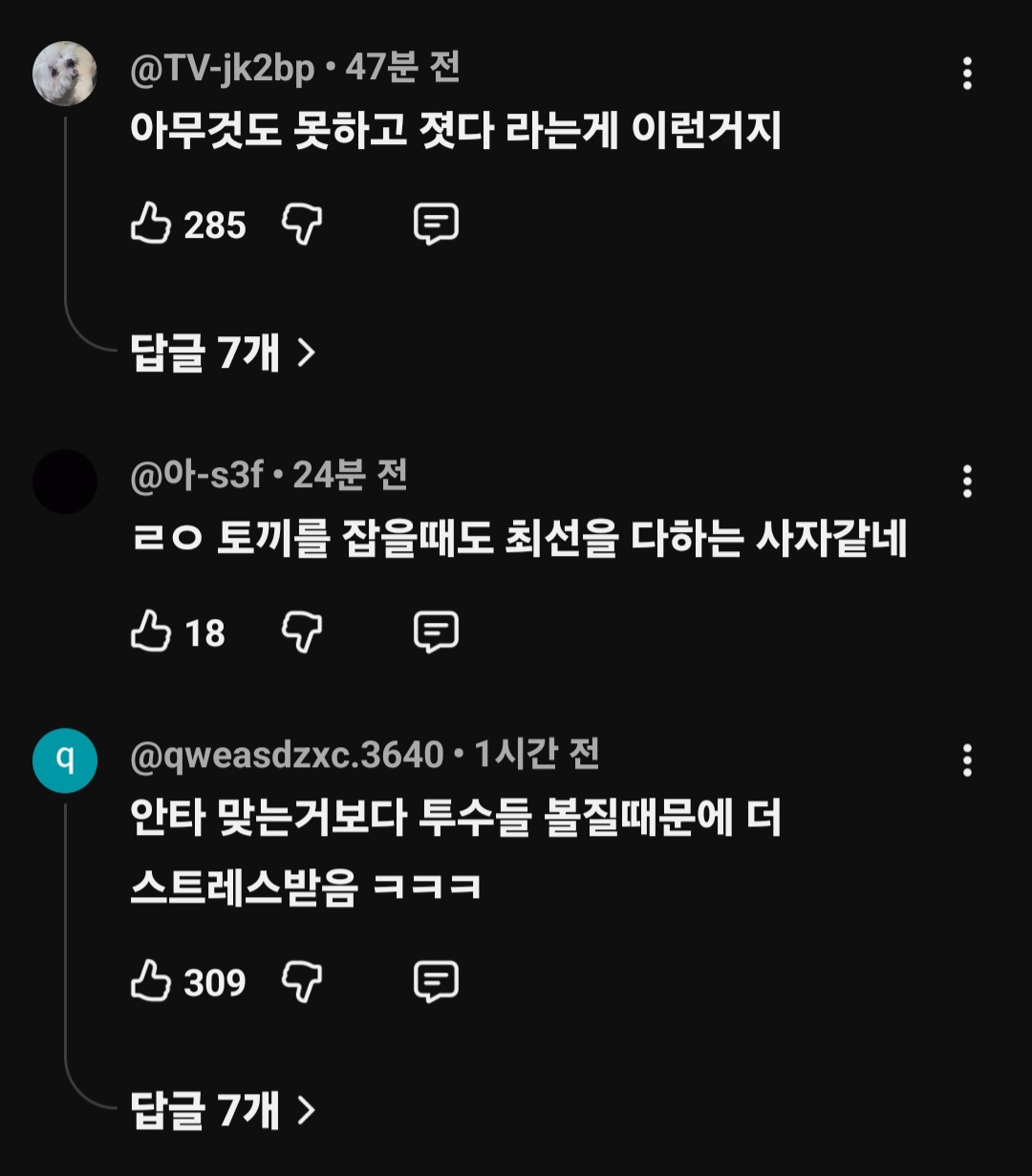Image resolution: width=1032 pixels, height=1176 pixels.
Task: Like the comment by @아-s3f
Action: click(150, 632)
